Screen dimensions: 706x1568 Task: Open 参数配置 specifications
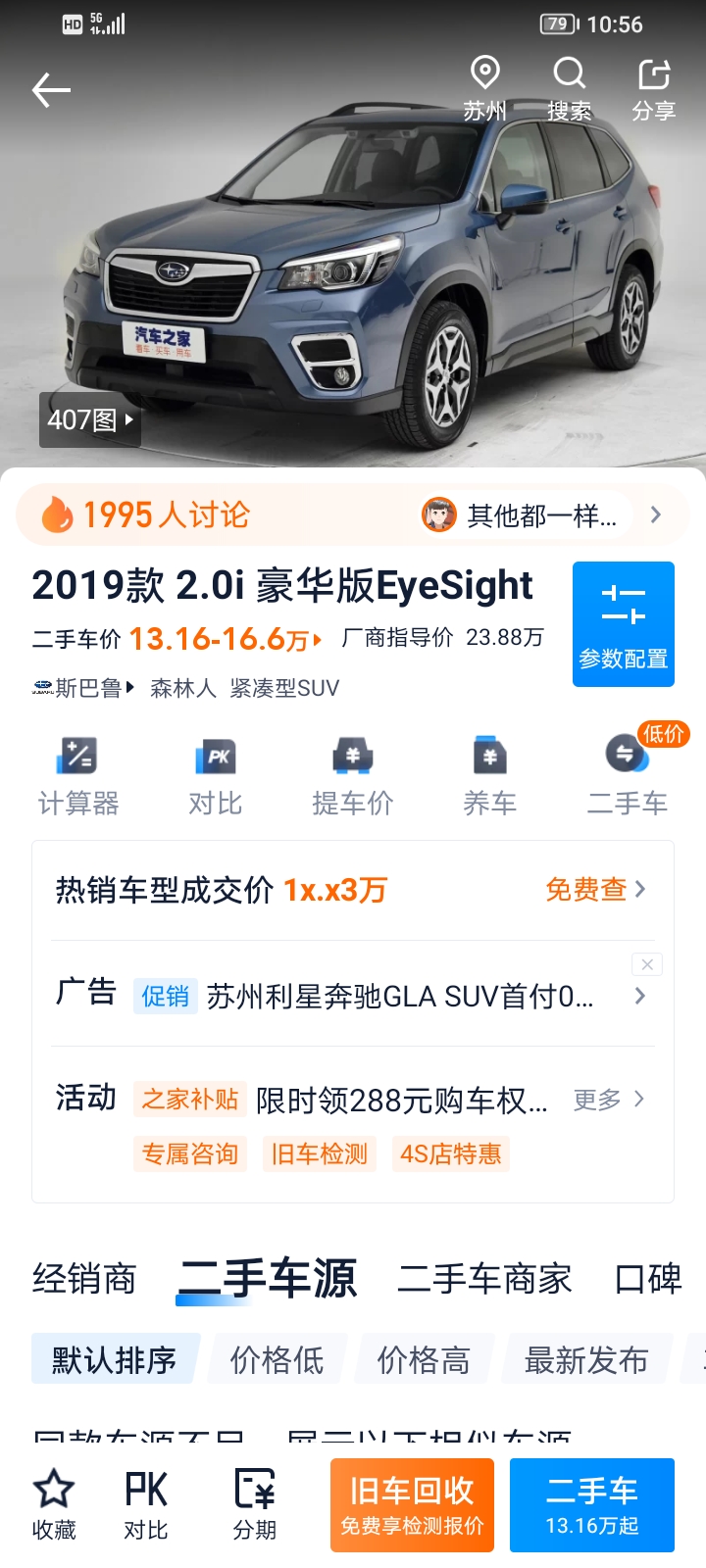tap(624, 623)
